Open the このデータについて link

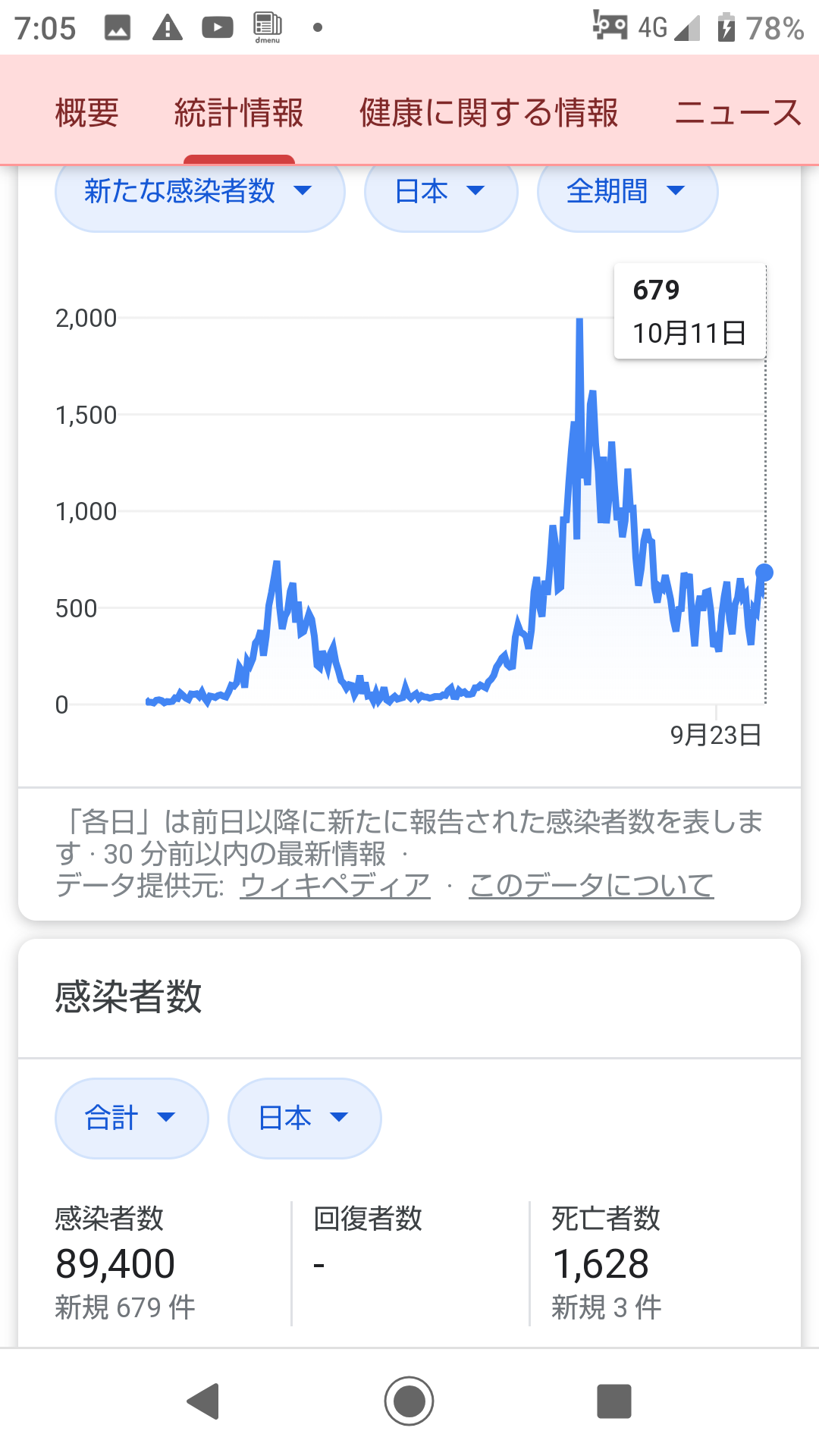click(x=591, y=885)
